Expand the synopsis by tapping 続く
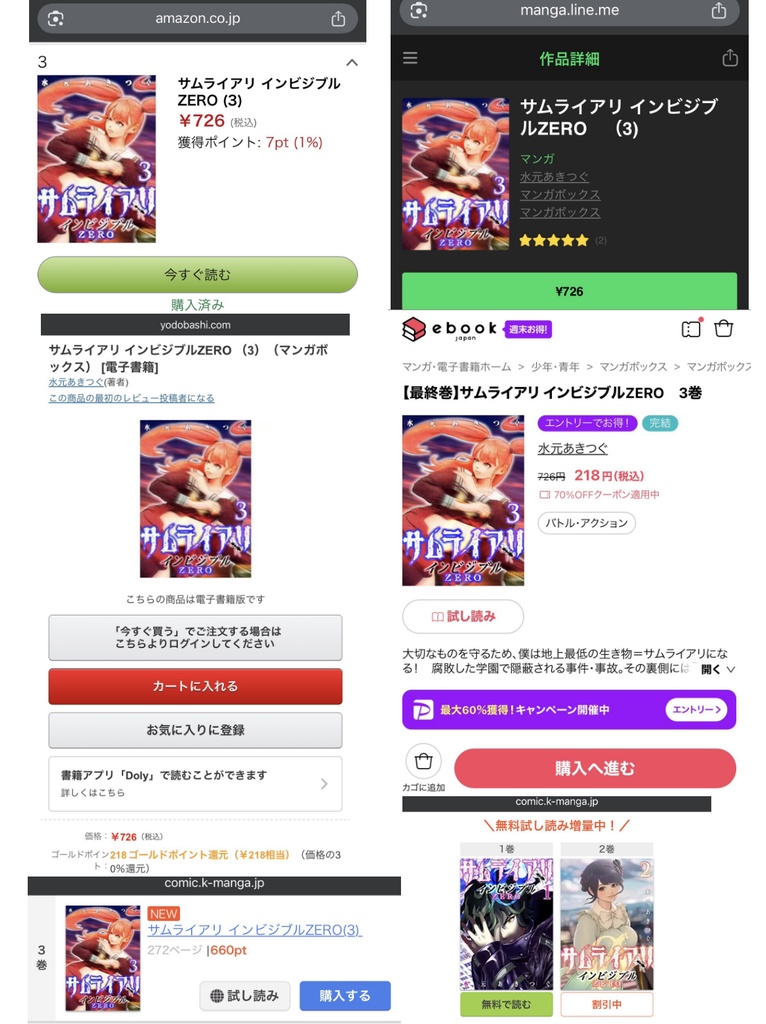Screen dimensions: 766x1024 (710, 669)
